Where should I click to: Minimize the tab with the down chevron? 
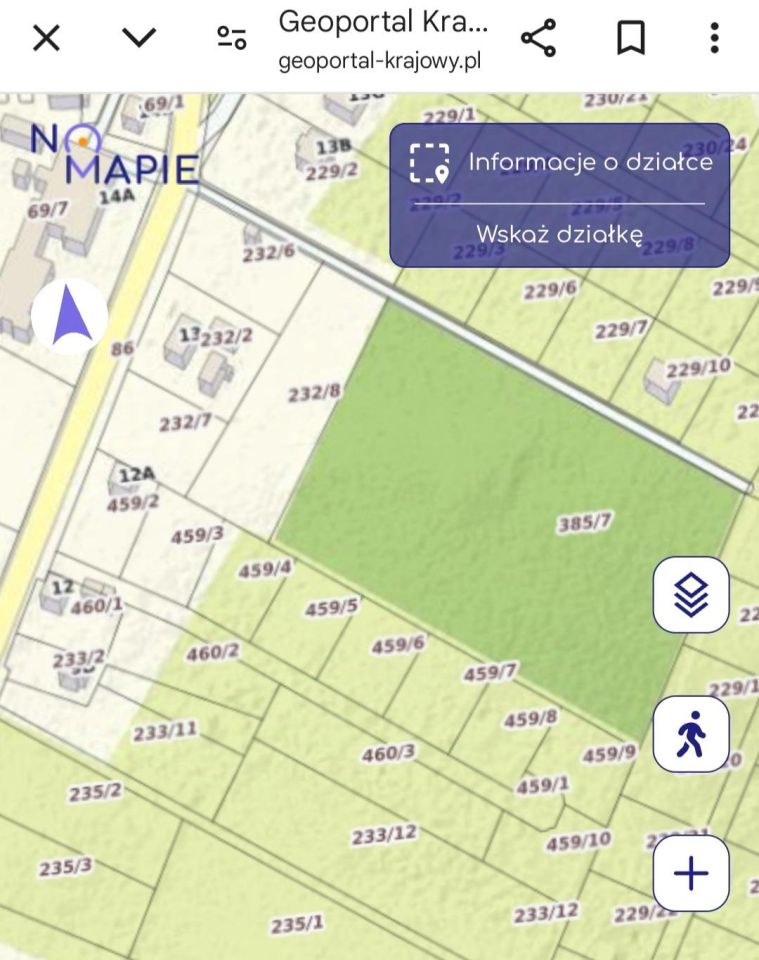point(139,39)
